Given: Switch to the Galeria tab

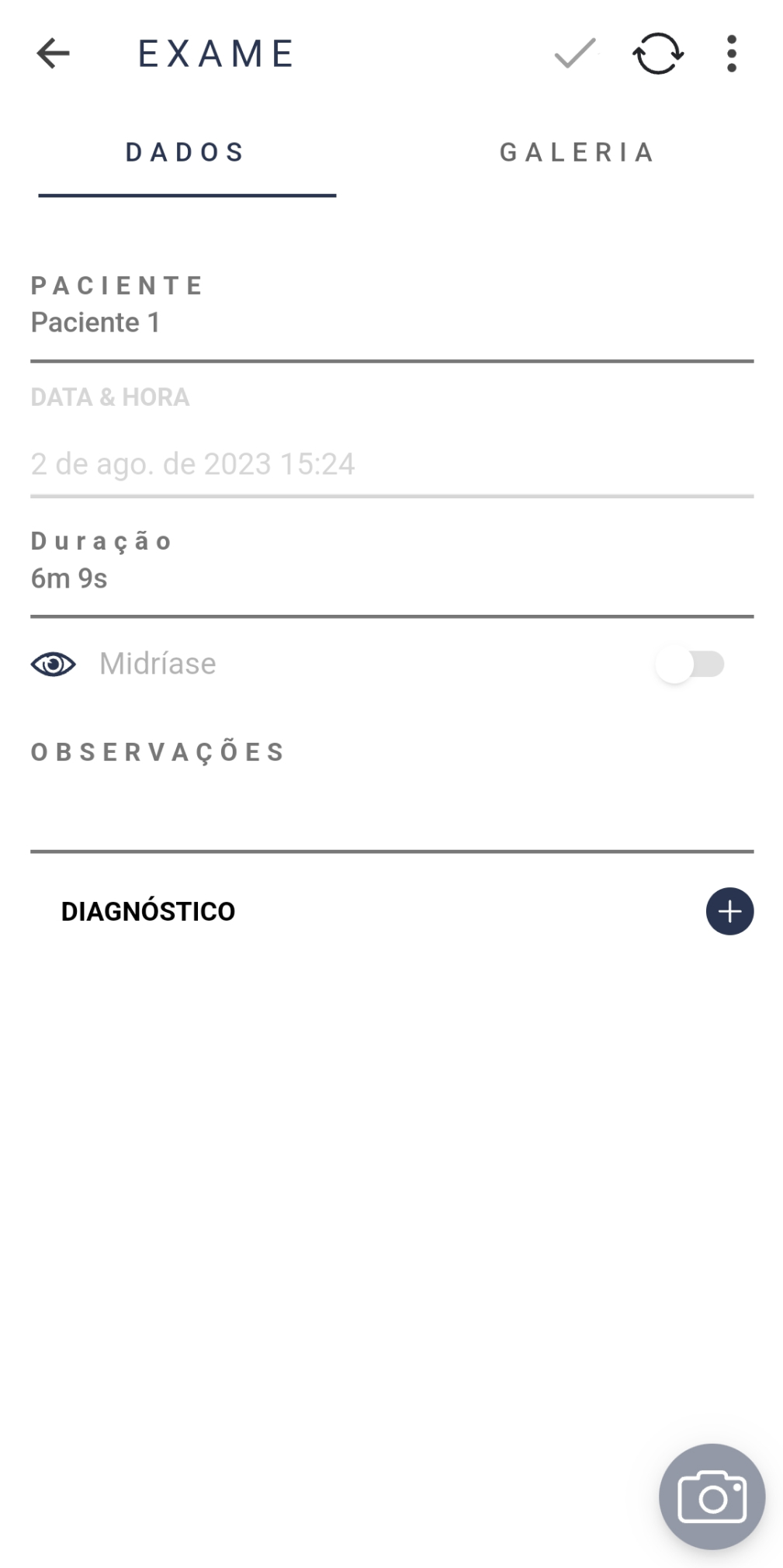Looking at the screenshot, I should pyautogui.click(x=578, y=152).
